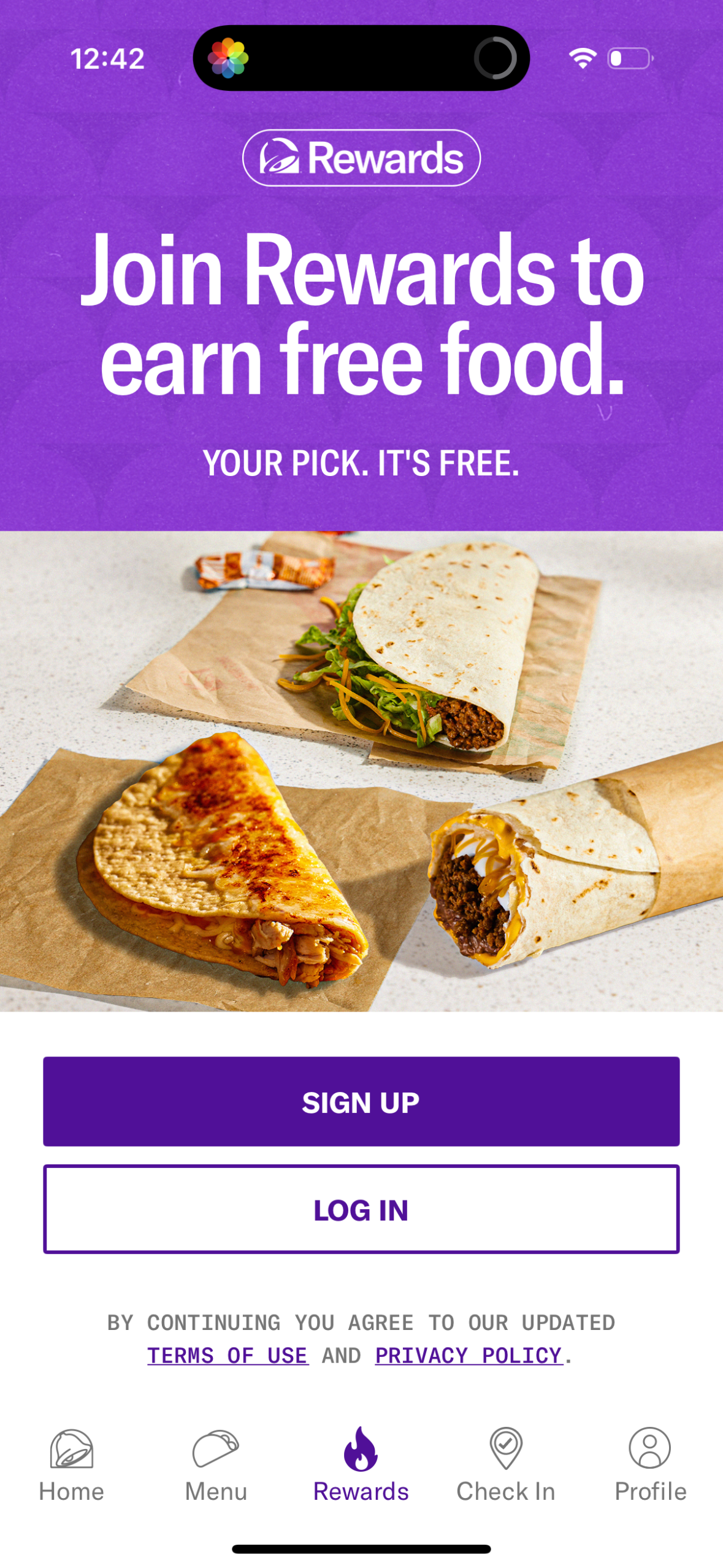Open the TERMS OF USE link
Image resolution: width=723 pixels, height=1568 pixels.
228,1356
